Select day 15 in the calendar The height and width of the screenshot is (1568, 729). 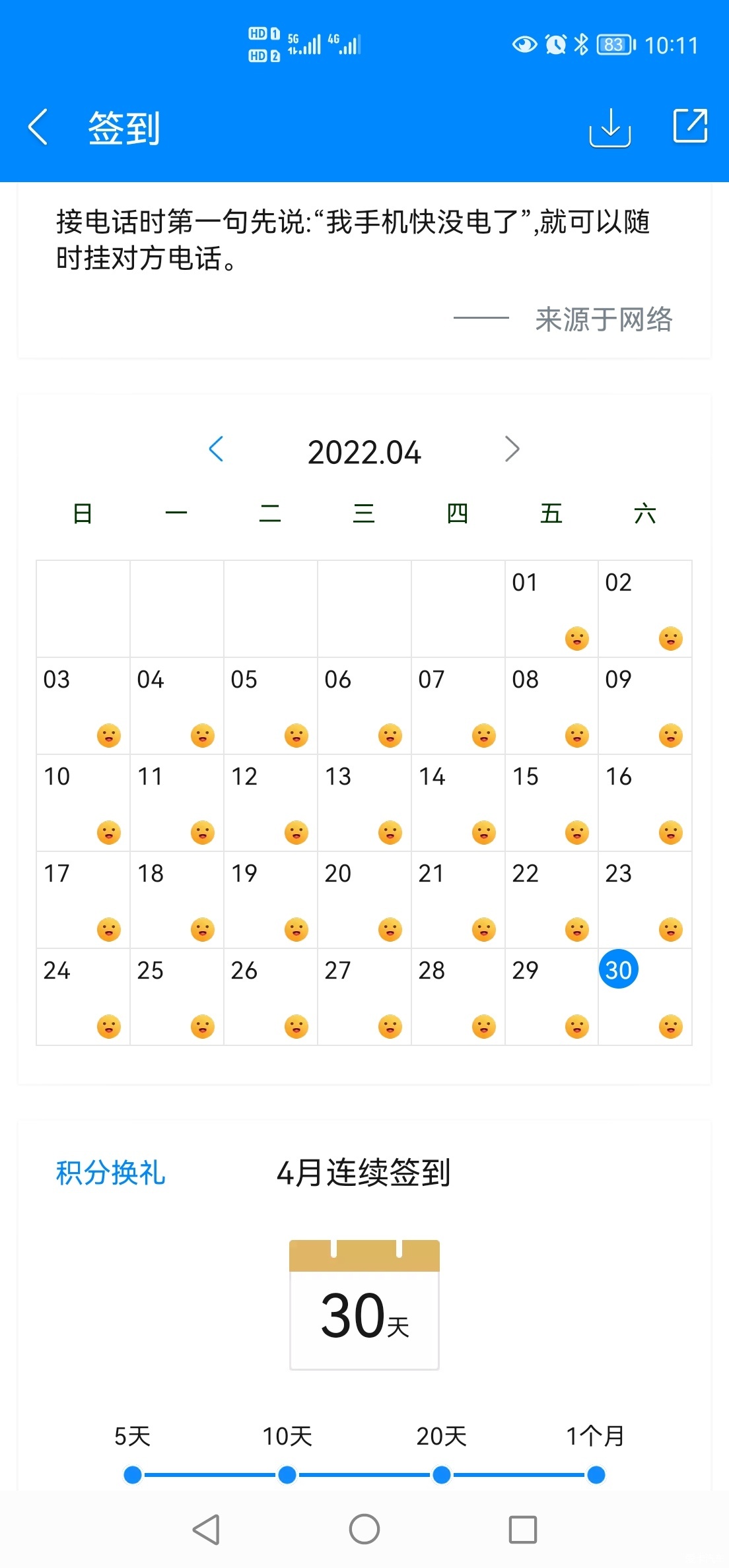pos(551,803)
